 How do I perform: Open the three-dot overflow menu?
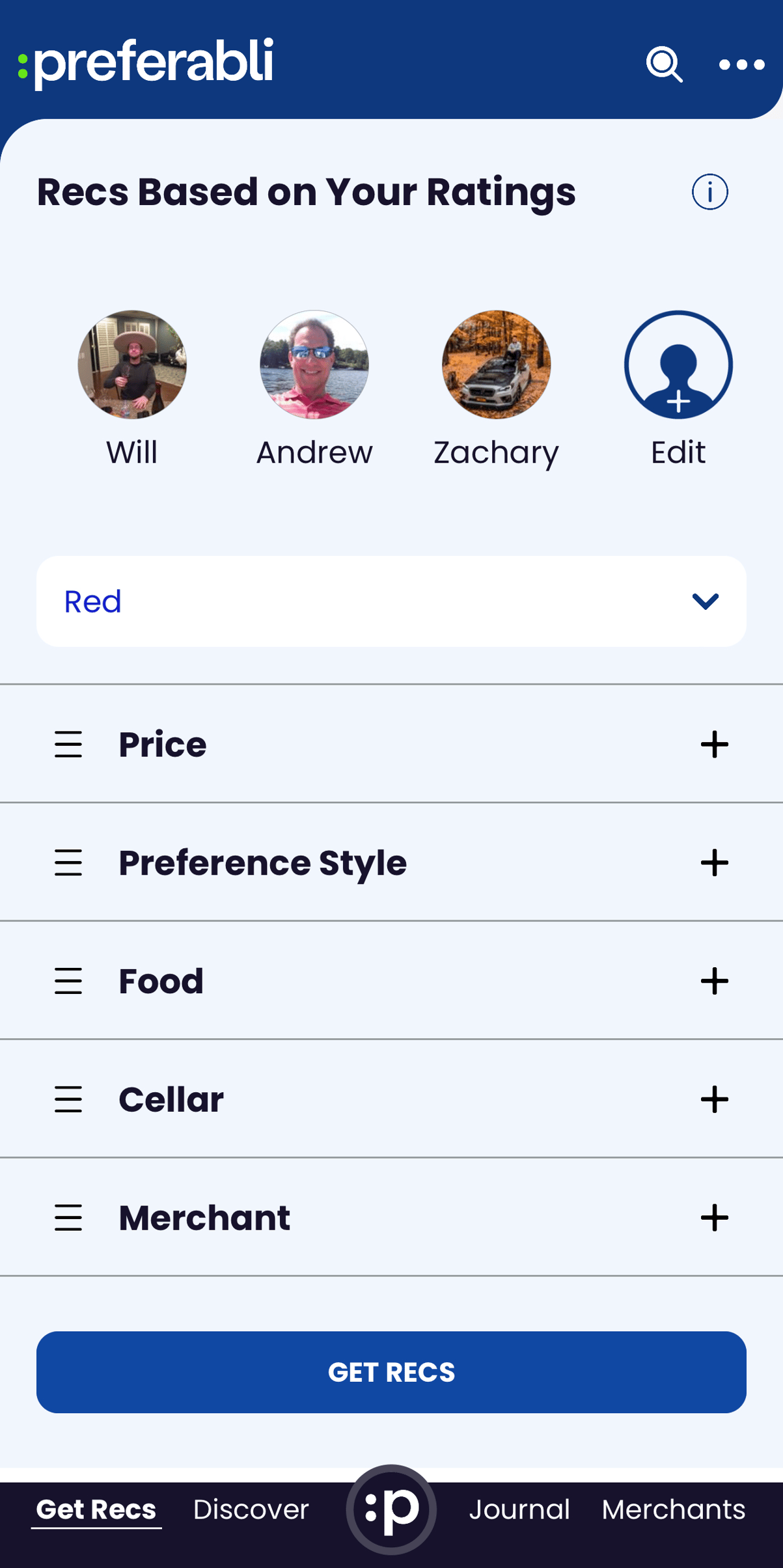coord(743,65)
